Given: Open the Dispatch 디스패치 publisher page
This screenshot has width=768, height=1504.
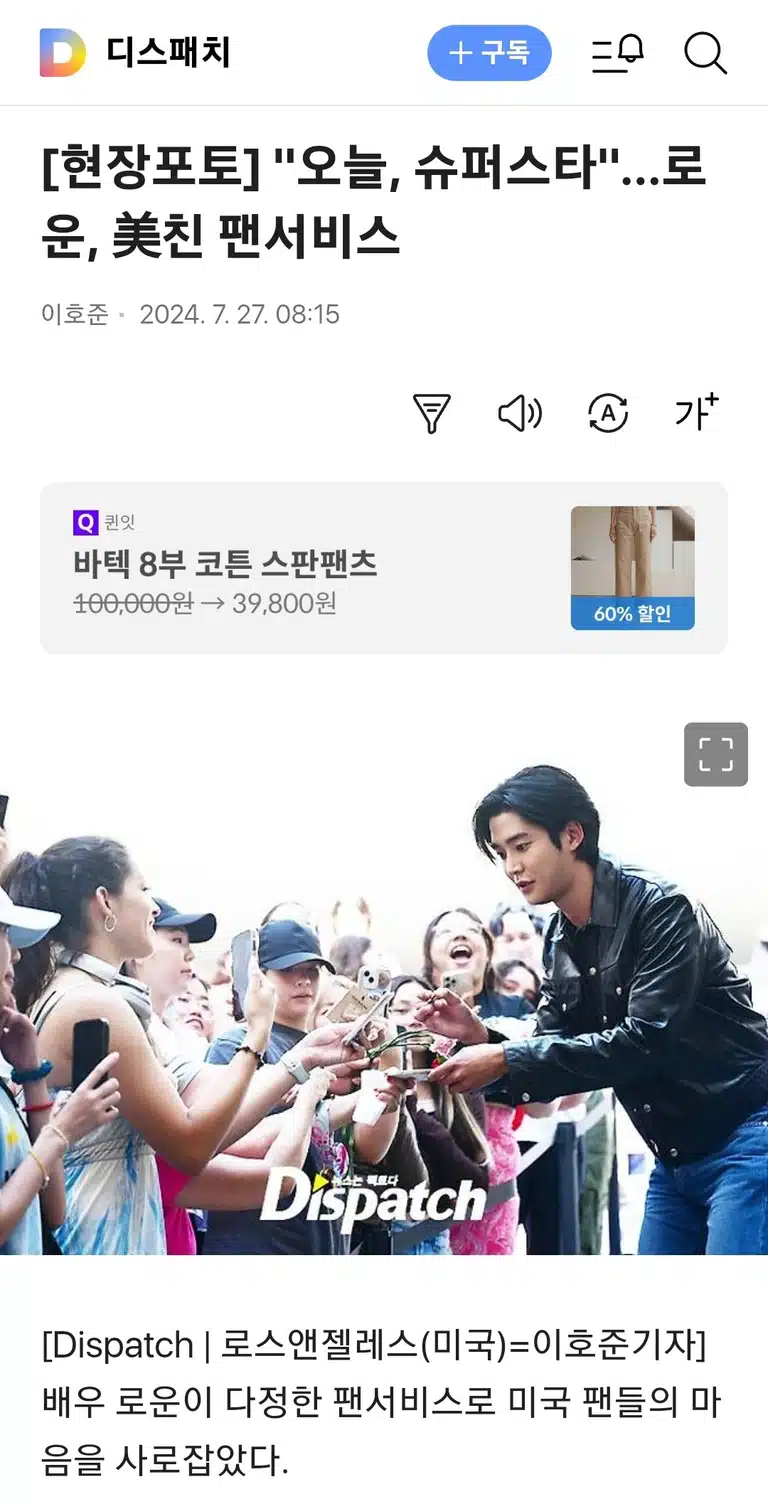Looking at the screenshot, I should click(x=135, y=53).
